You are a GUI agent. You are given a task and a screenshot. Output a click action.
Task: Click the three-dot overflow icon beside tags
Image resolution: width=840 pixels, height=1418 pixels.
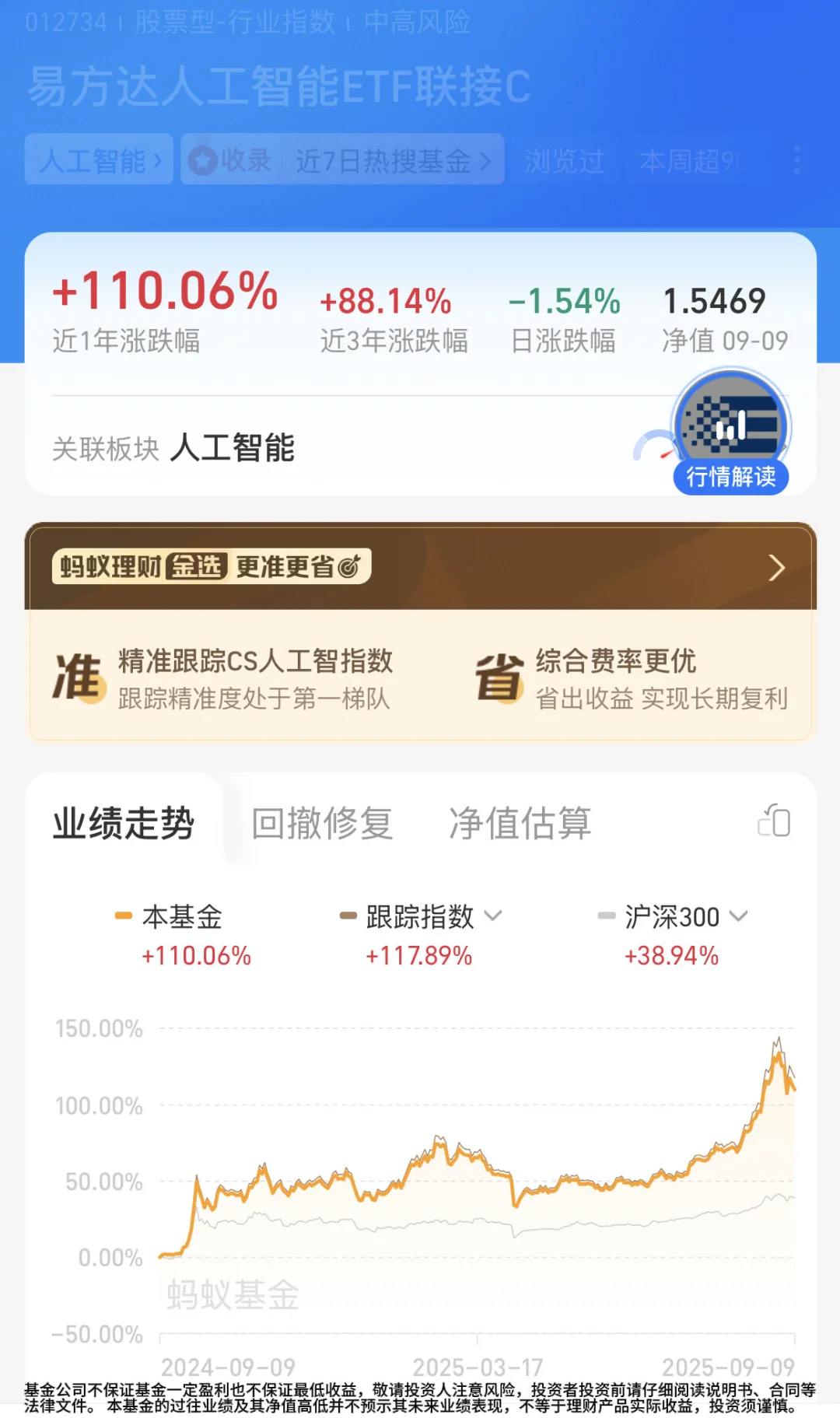(799, 159)
